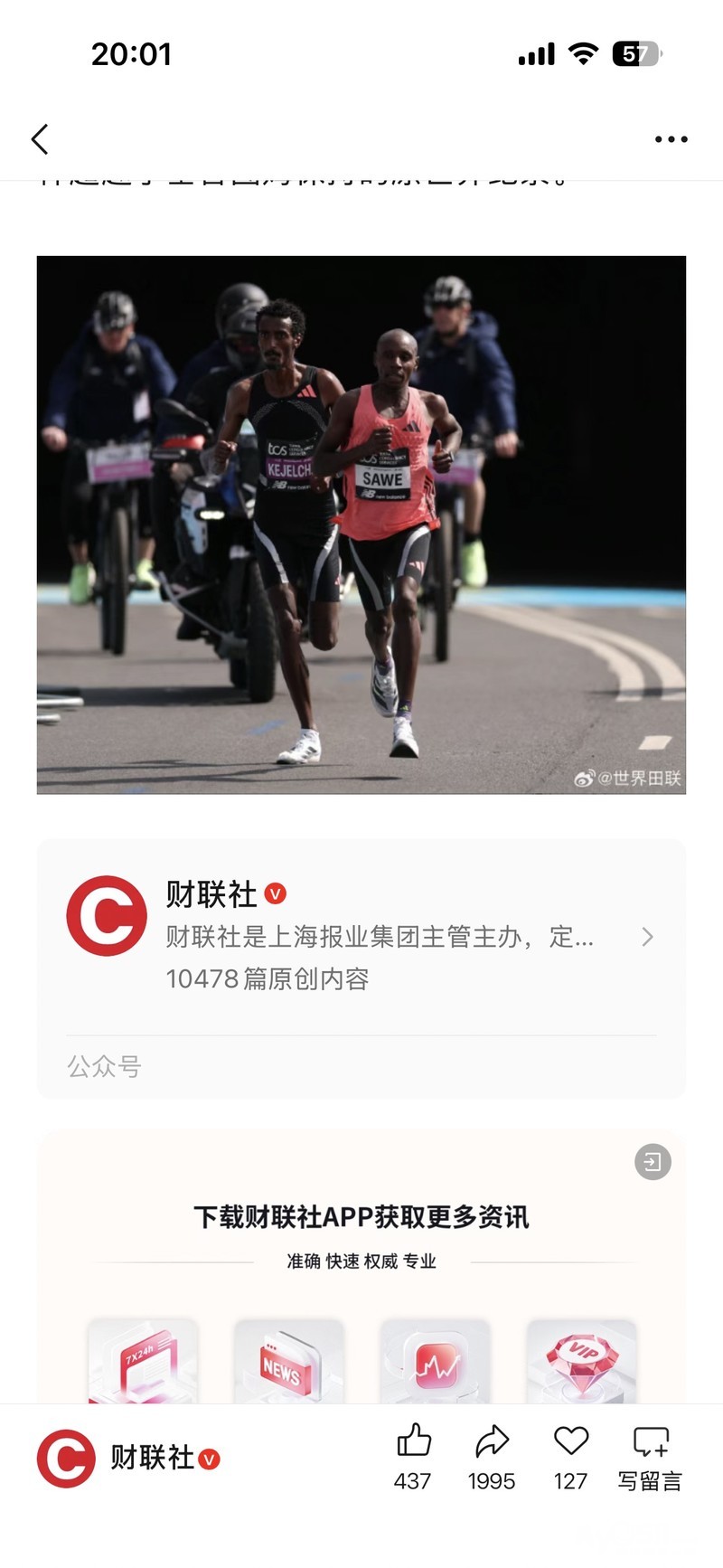Open the three-dot overflow menu
The width and height of the screenshot is (723, 1568).
(671, 139)
